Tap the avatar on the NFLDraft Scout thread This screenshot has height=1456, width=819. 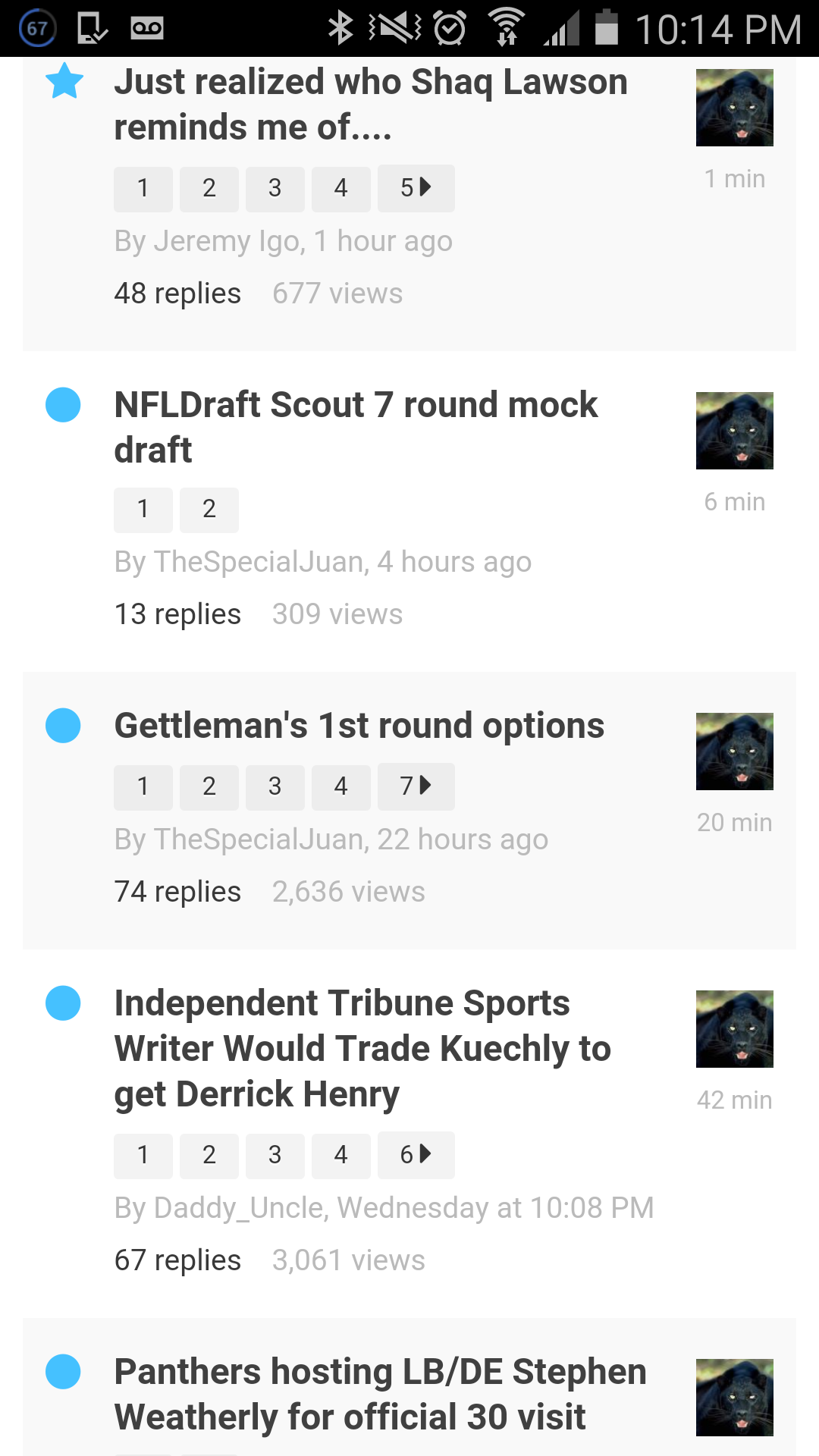pos(735,431)
